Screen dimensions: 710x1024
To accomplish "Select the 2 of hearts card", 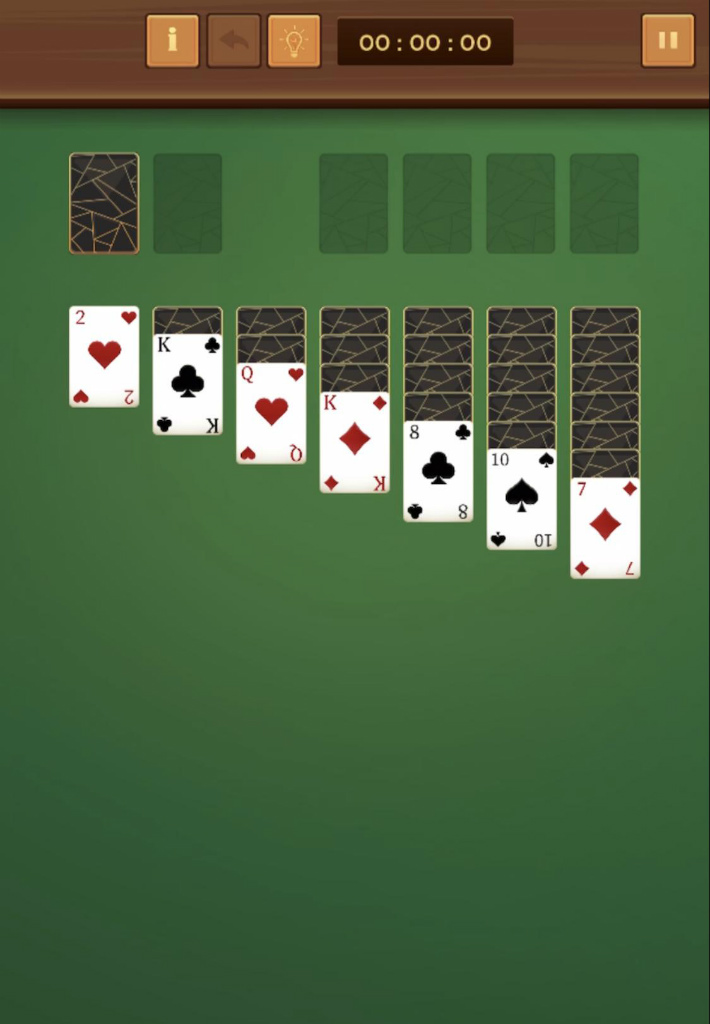I will [x=104, y=356].
